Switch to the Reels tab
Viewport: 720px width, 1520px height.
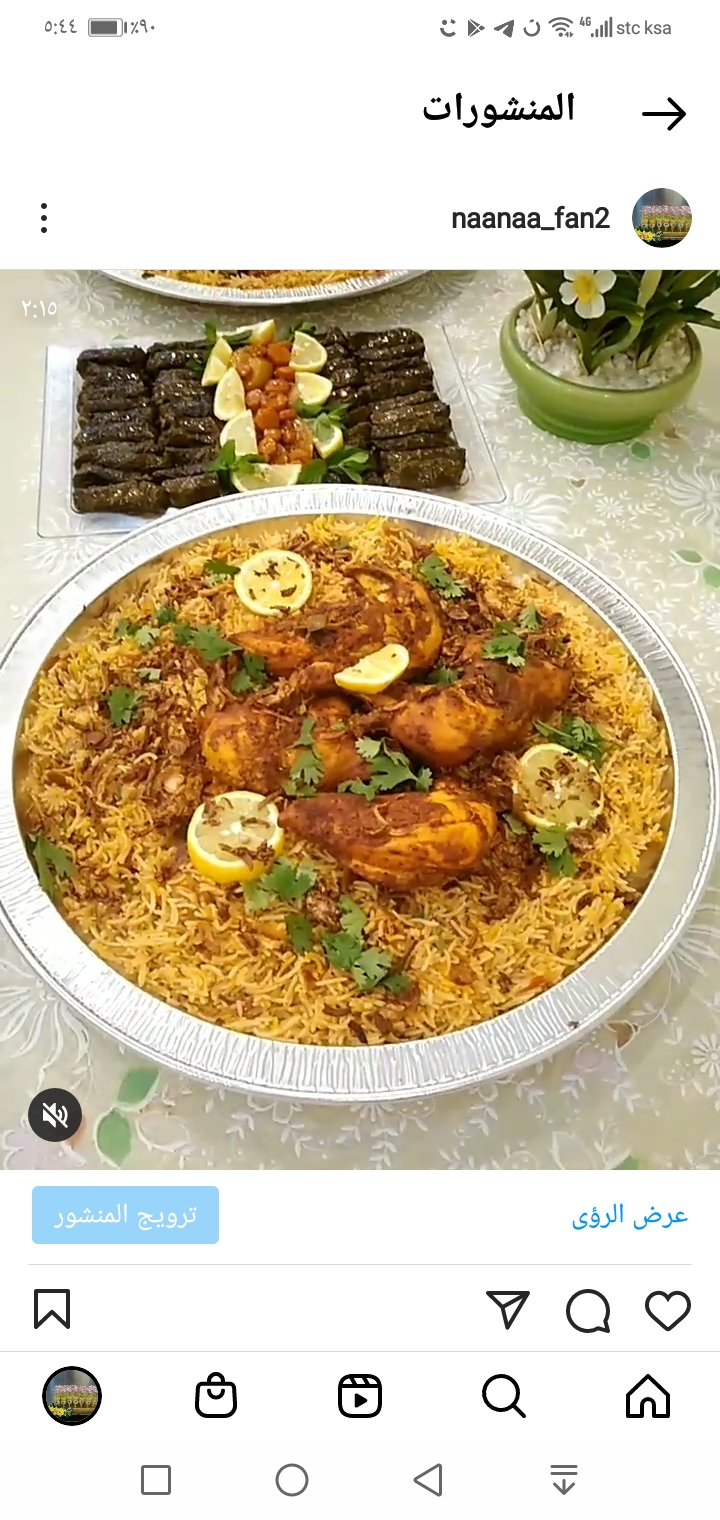click(360, 1396)
